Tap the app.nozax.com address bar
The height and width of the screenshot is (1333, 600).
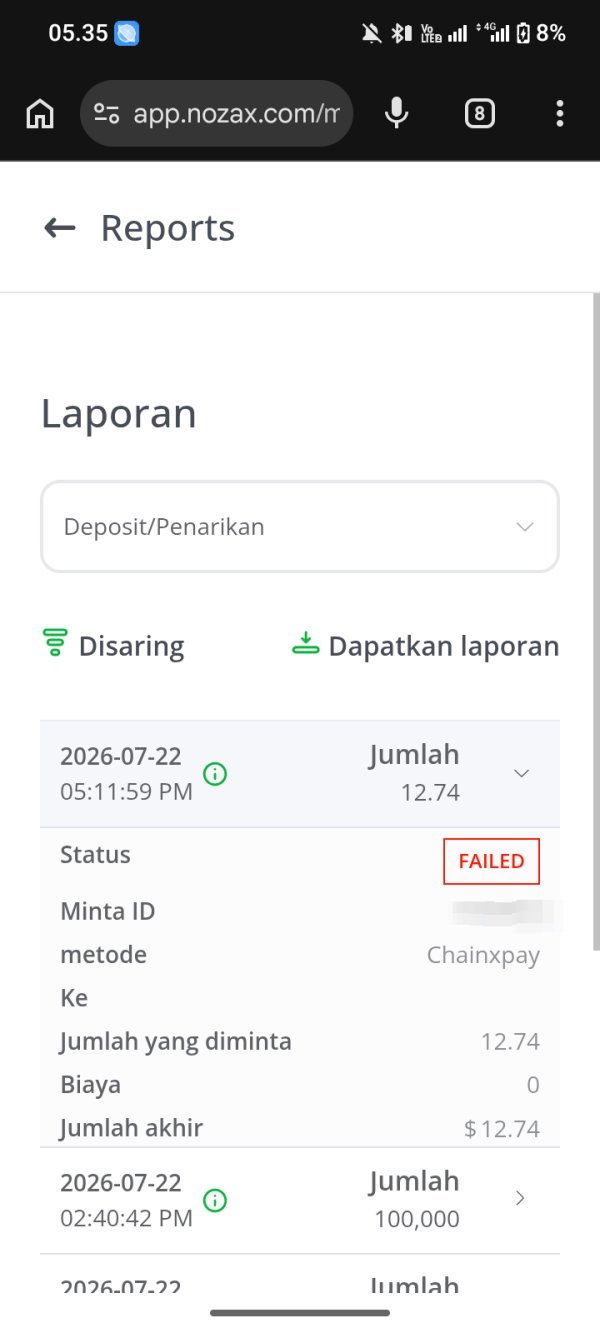click(216, 114)
